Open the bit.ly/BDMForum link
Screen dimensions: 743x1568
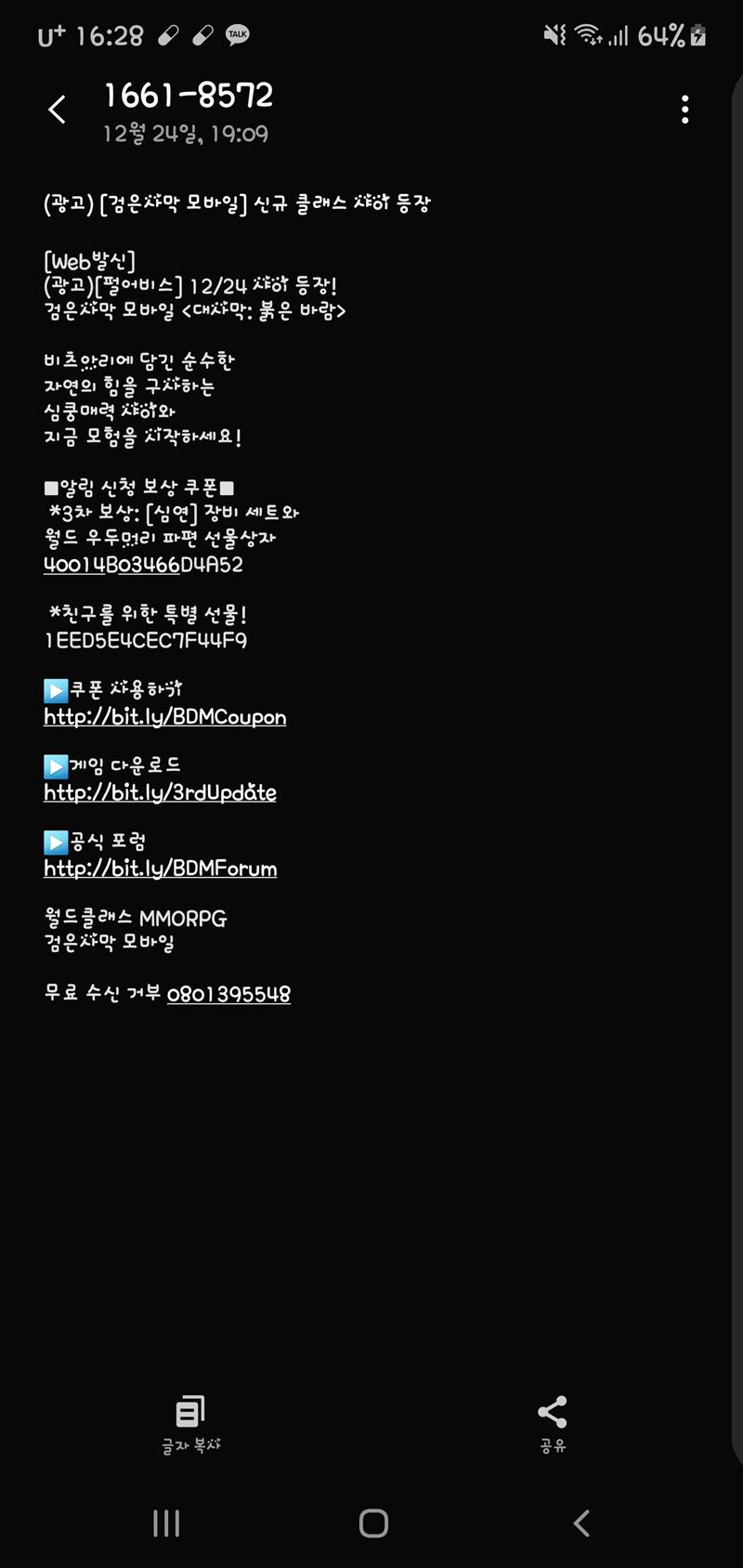click(x=160, y=869)
